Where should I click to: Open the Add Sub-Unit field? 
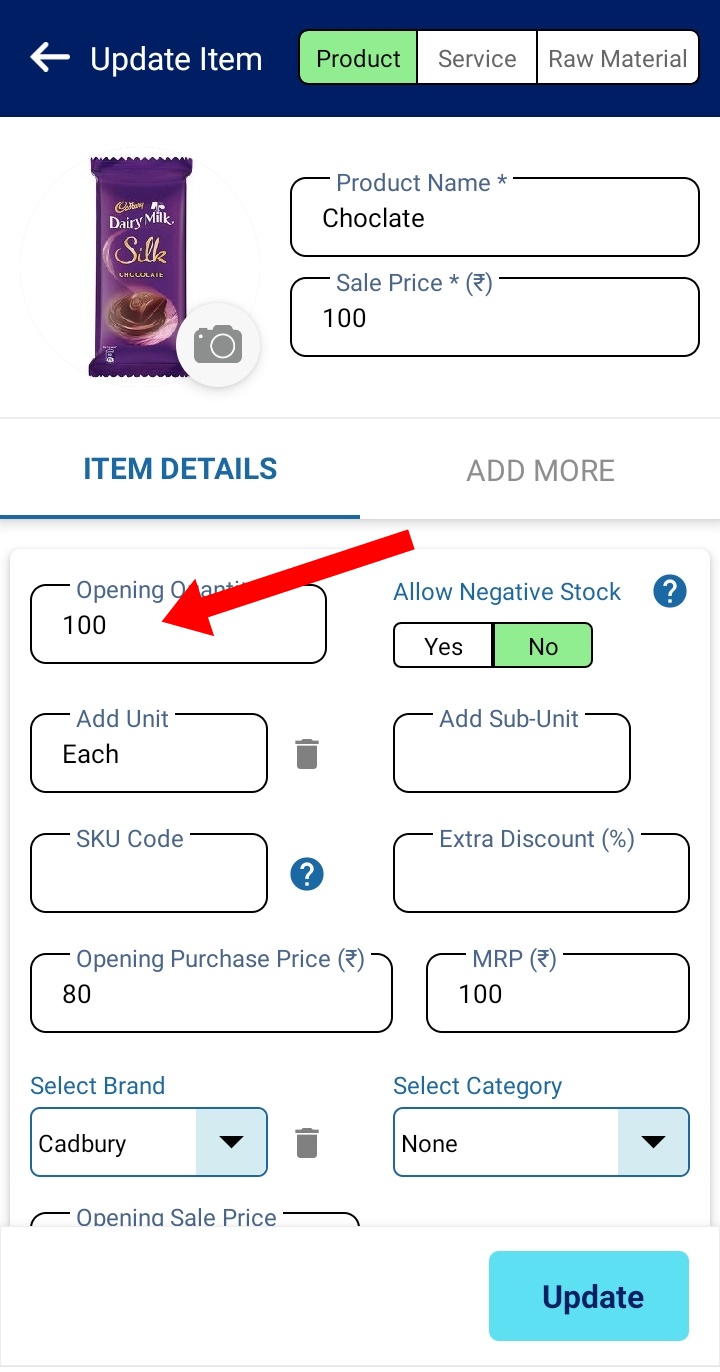pyautogui.click(x=512, y=753)
